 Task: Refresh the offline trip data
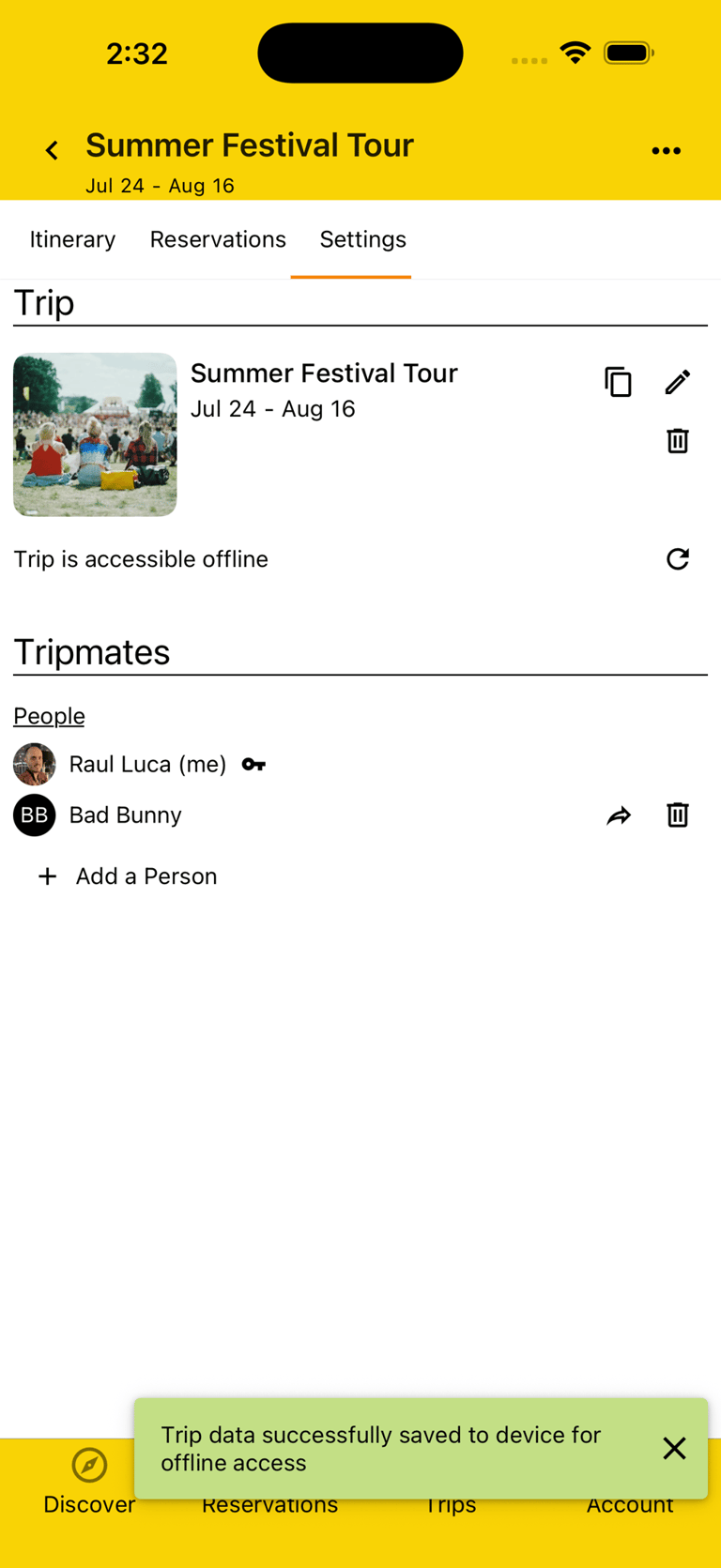pos(678,559)
